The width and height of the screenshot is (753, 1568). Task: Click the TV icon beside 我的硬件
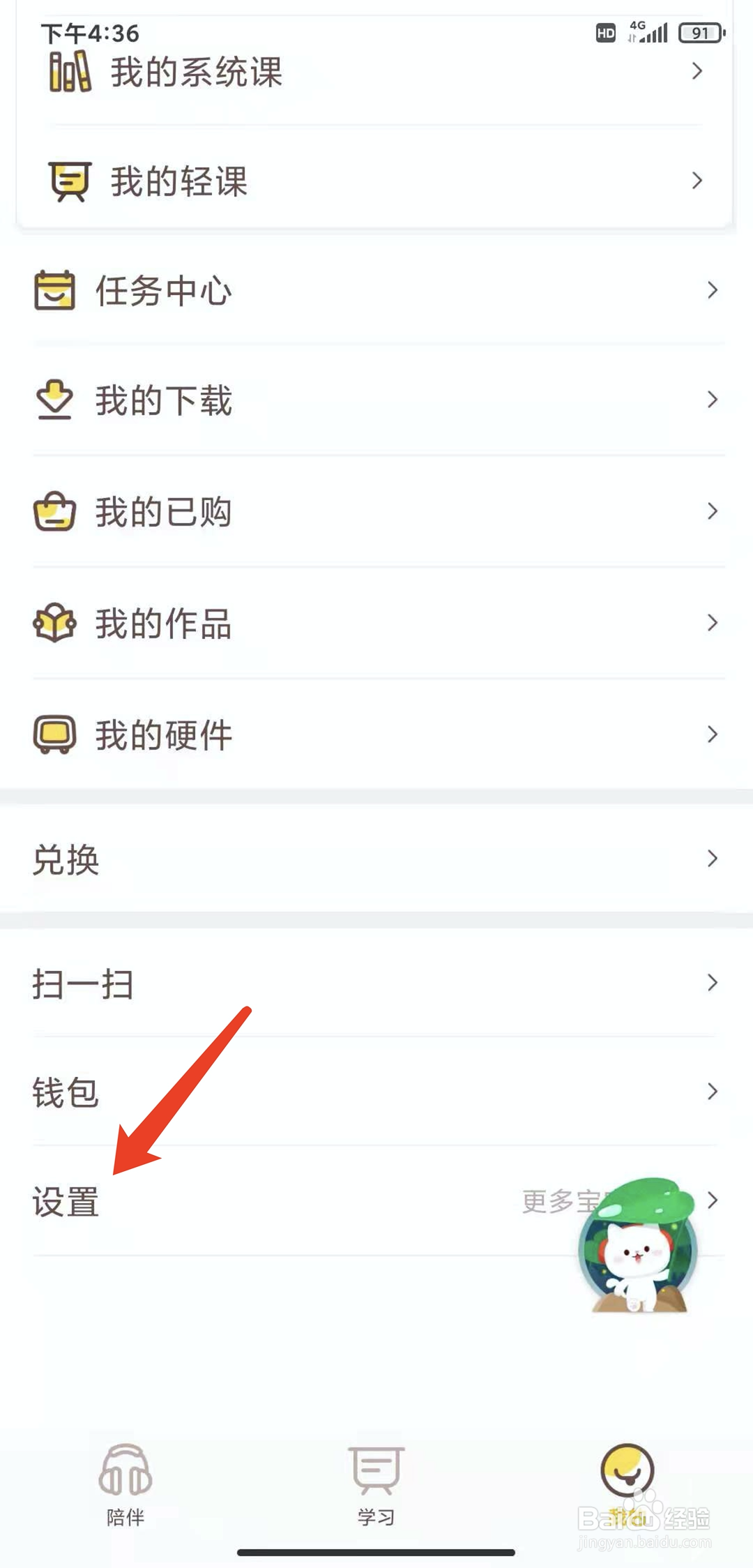[x=56, y=734]
